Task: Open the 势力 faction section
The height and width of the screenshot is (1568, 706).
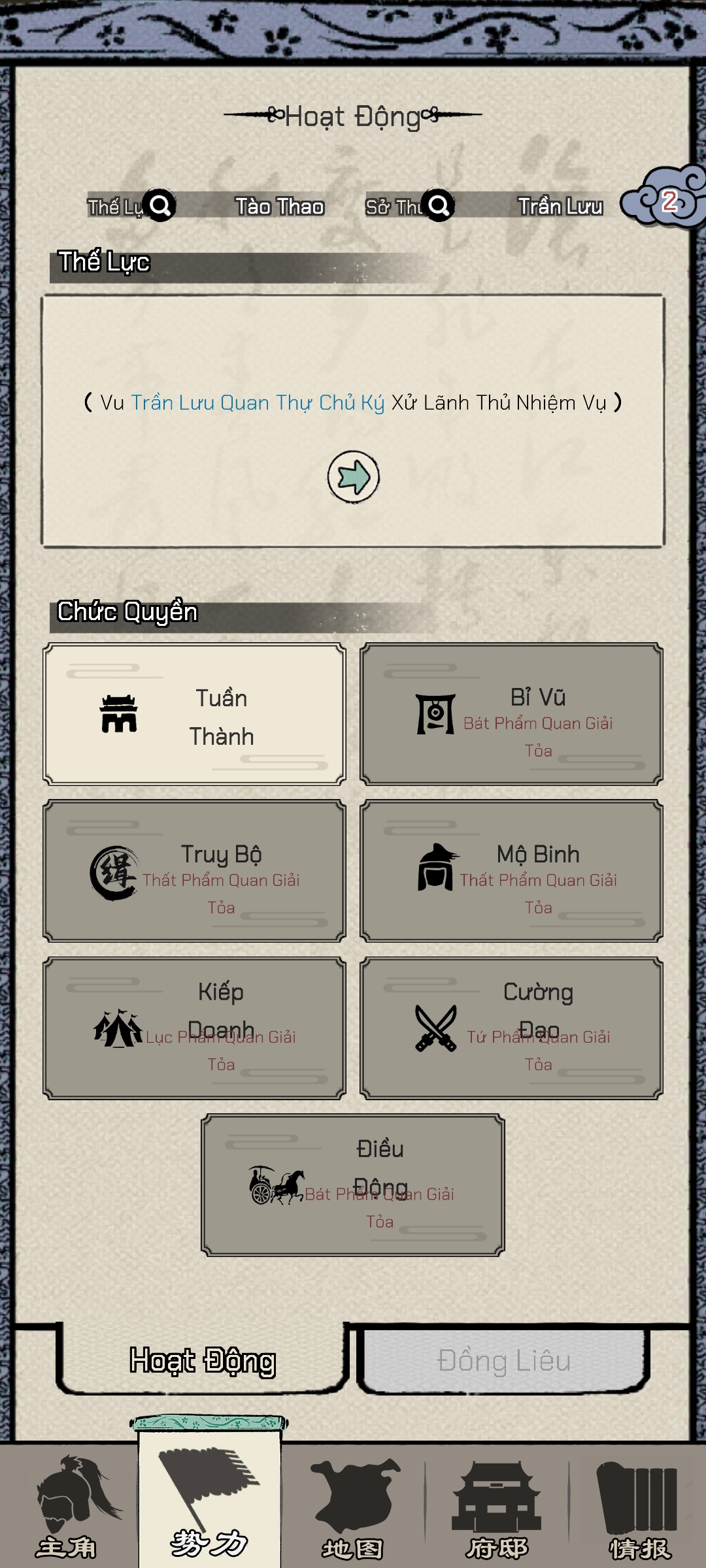Action: (209, 1509)
